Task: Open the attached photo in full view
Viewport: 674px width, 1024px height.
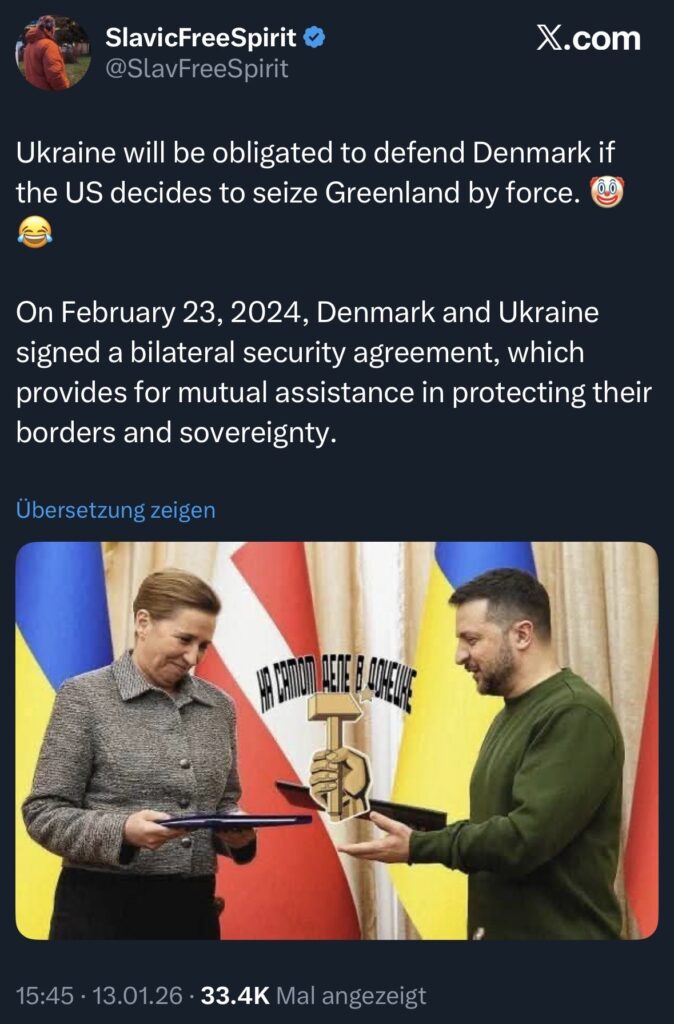Action: click(x=336, y=740)
